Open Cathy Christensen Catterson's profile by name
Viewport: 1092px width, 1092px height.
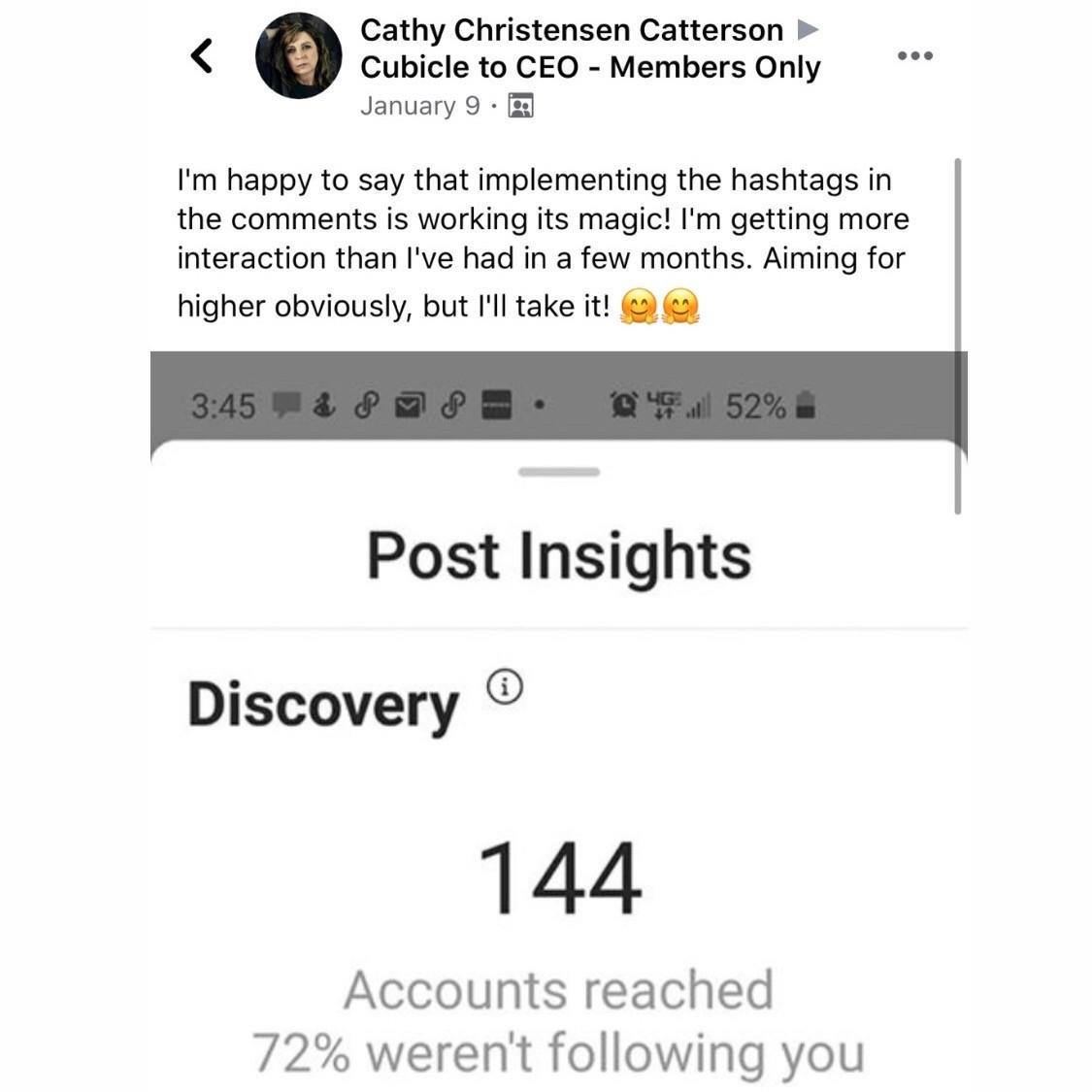pos(571,30)
